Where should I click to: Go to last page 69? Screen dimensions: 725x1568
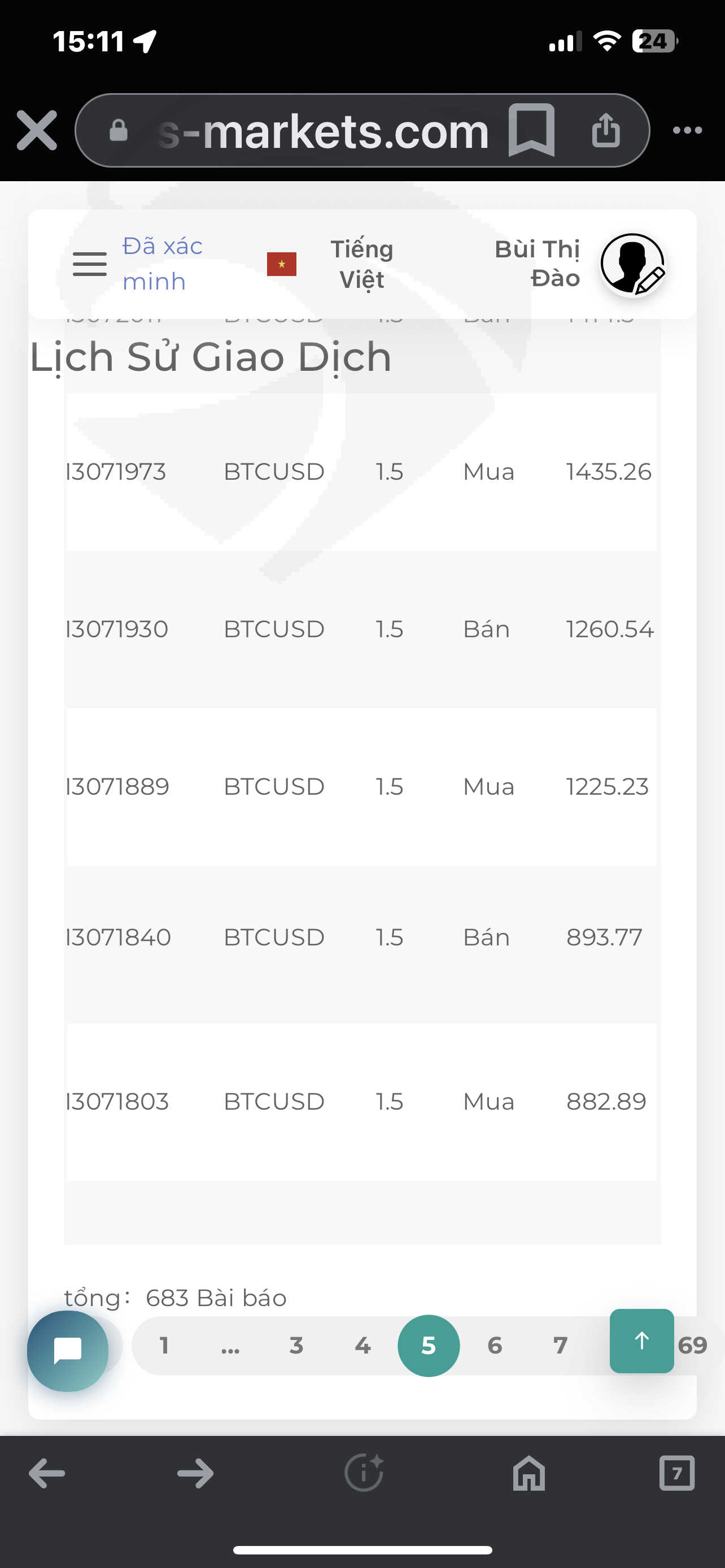(694, 1345)
